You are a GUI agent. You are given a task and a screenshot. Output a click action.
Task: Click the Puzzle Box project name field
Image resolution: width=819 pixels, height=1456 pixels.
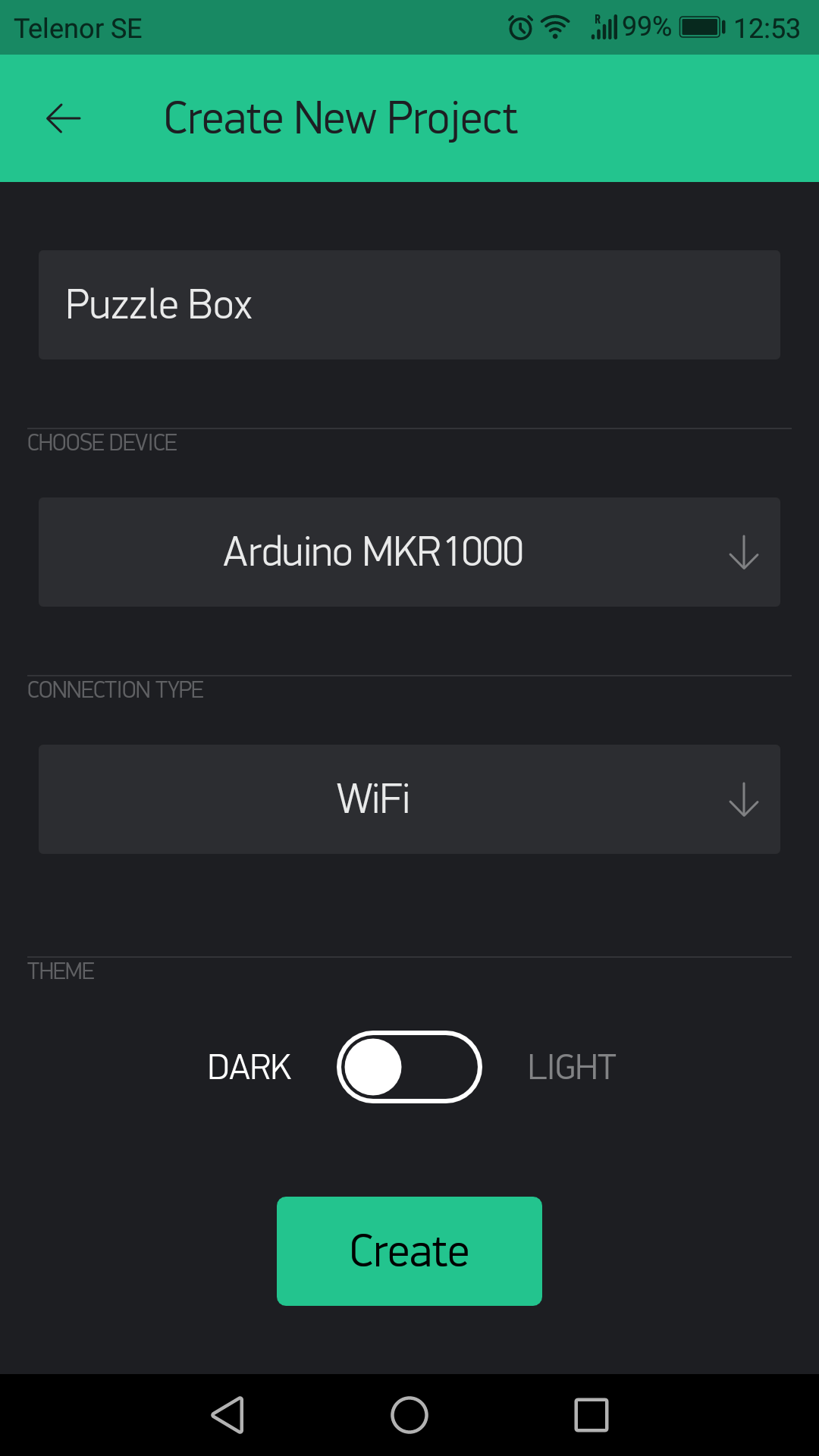point(409,304)
